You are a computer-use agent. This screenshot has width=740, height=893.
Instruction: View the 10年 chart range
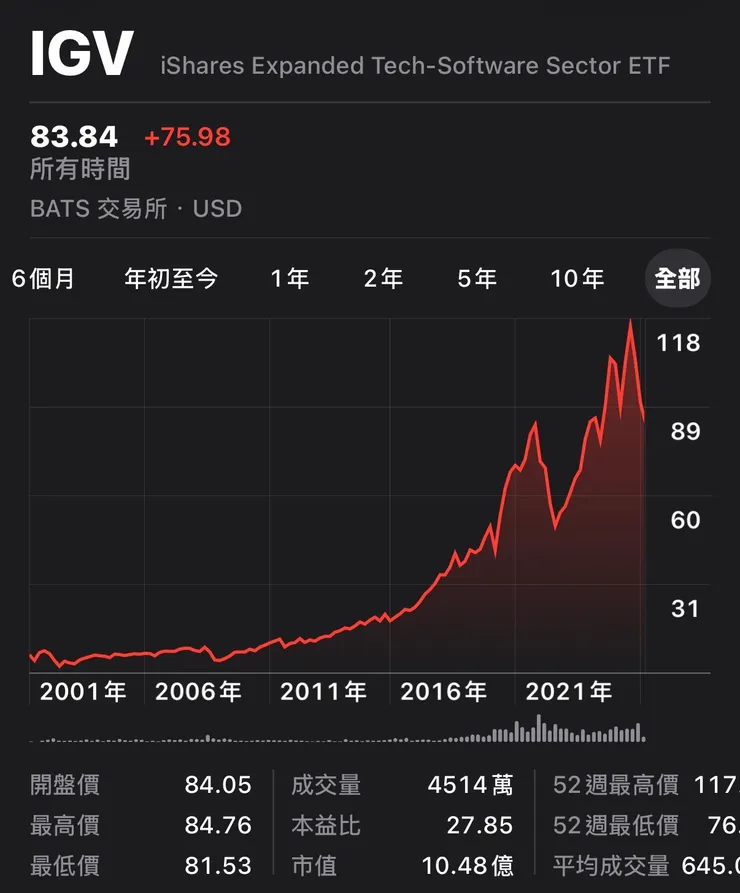[x=577, y=280]
